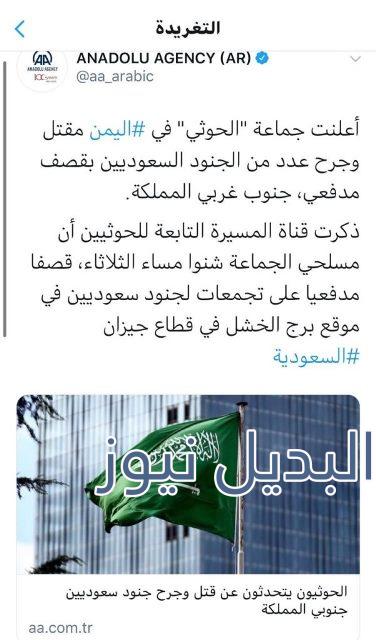The width and height of the screenshot is (376, 640).
Task: Open the aa.com.tr article link card
Action: tap(188, 517)
